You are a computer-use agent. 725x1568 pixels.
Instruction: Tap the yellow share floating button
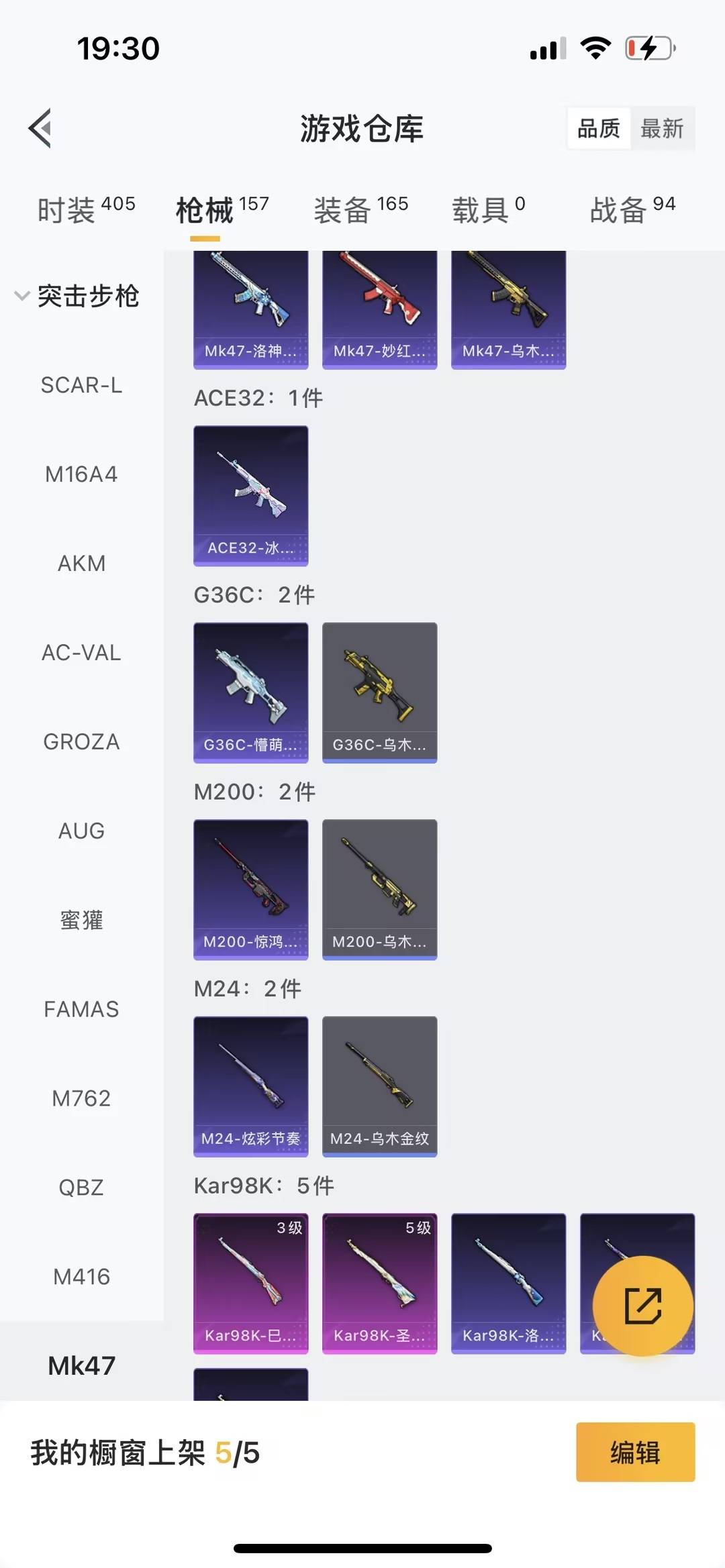pos(642,1306)
